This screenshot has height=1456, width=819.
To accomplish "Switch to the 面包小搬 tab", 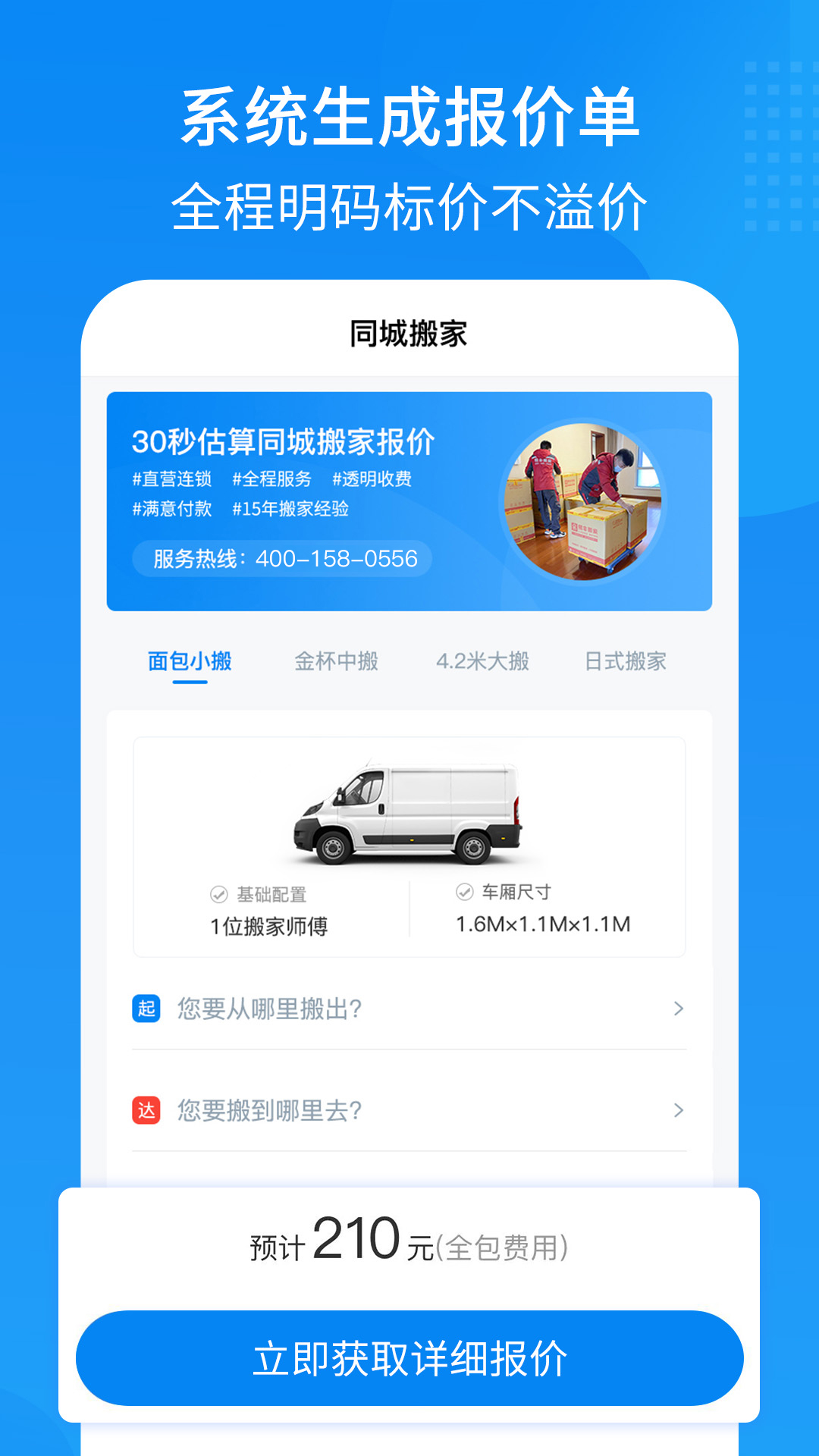I will 190,661.
